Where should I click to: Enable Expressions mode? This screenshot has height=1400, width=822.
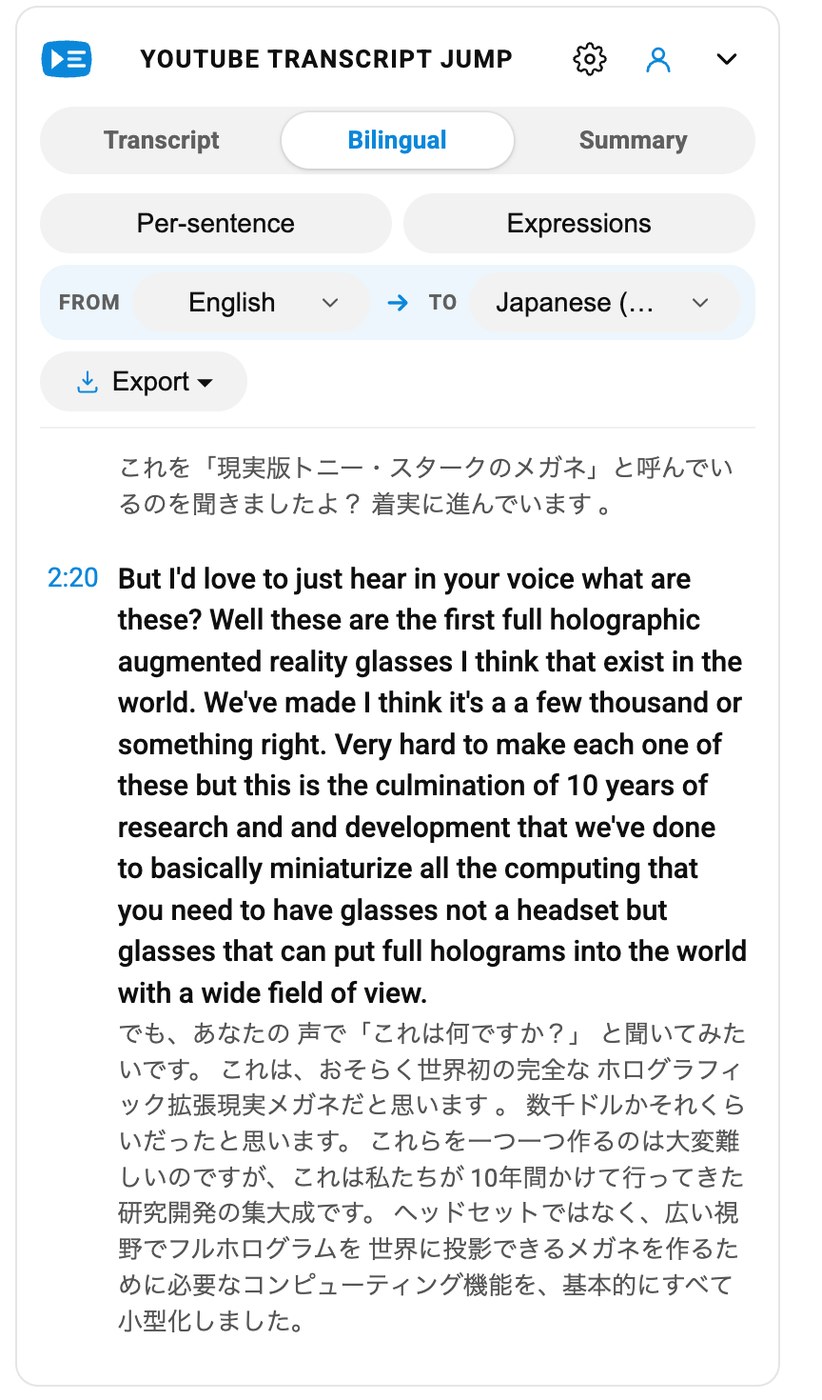click(579, 223)
